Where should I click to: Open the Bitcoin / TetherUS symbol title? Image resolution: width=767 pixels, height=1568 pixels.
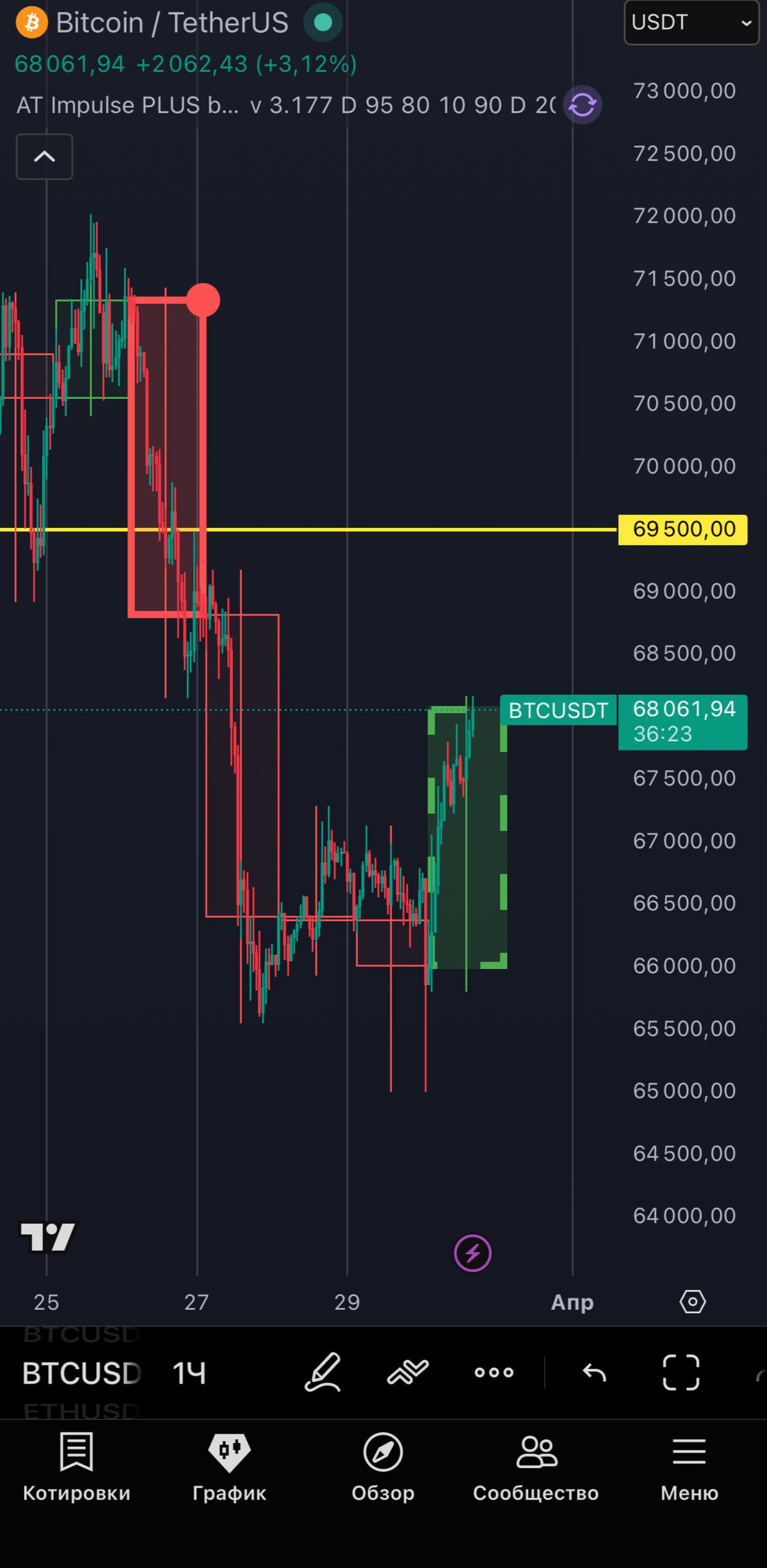click(172, 23)
